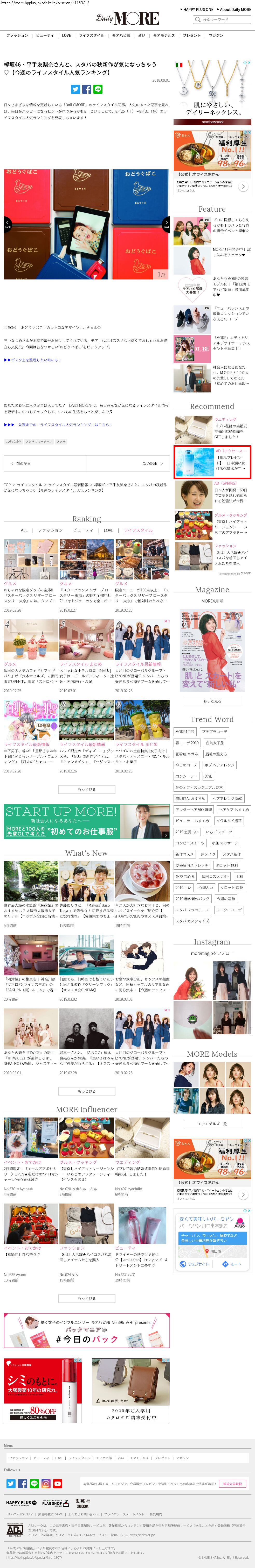Open the START UP MORE! banner

tap(87, 821)
